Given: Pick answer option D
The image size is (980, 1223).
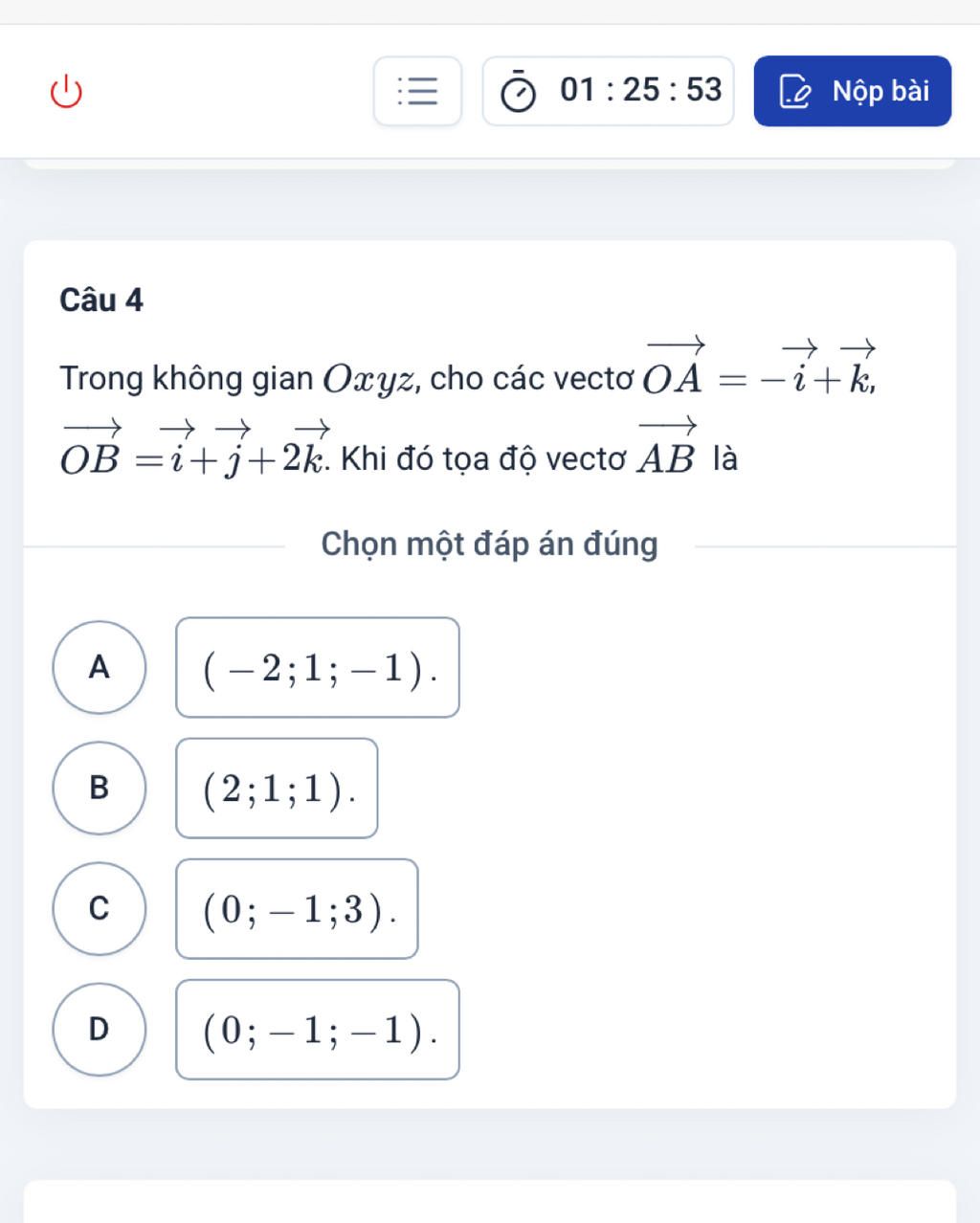Looking at the screenshot, I should coord(100,1029).
